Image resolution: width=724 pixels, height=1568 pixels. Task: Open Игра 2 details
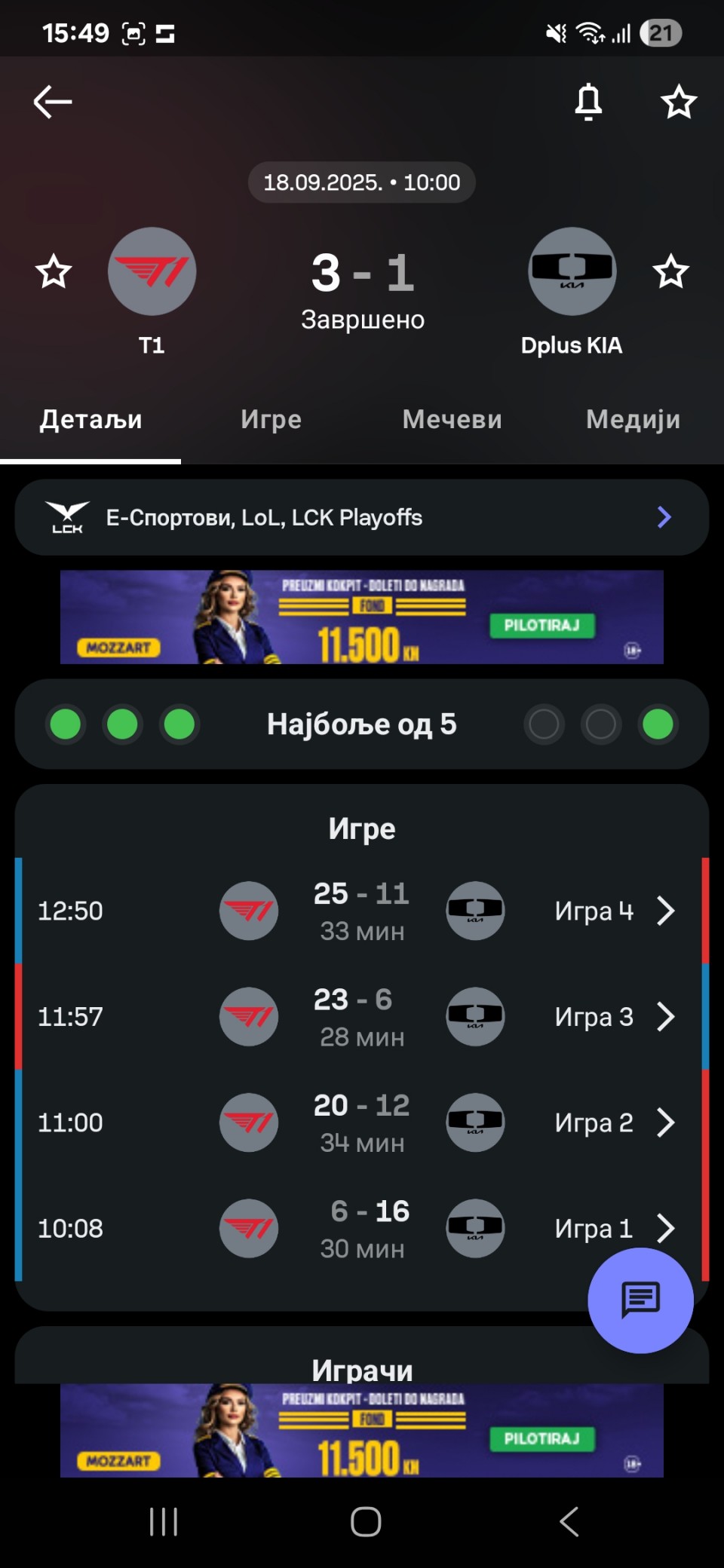612,1122
